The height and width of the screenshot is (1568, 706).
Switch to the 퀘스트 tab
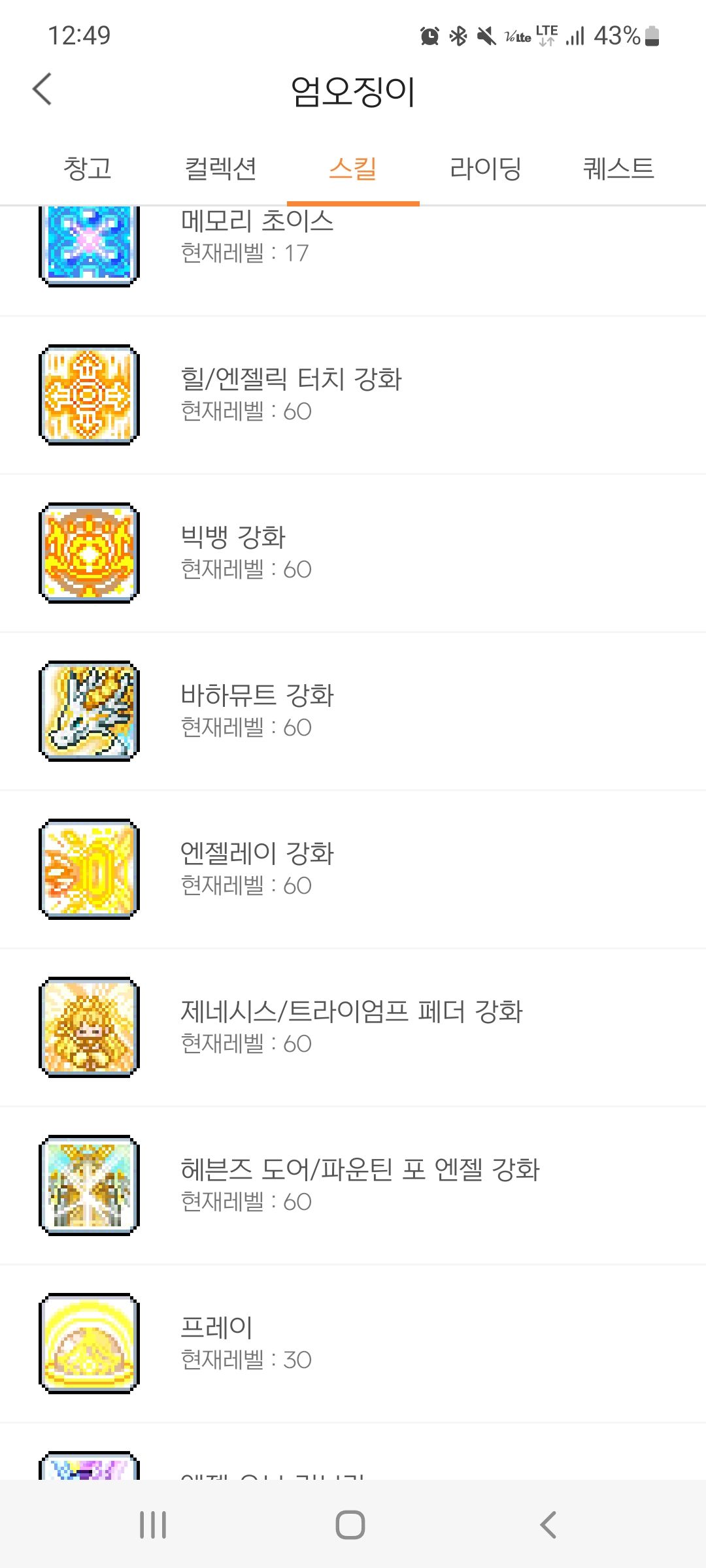pos(617,169)
